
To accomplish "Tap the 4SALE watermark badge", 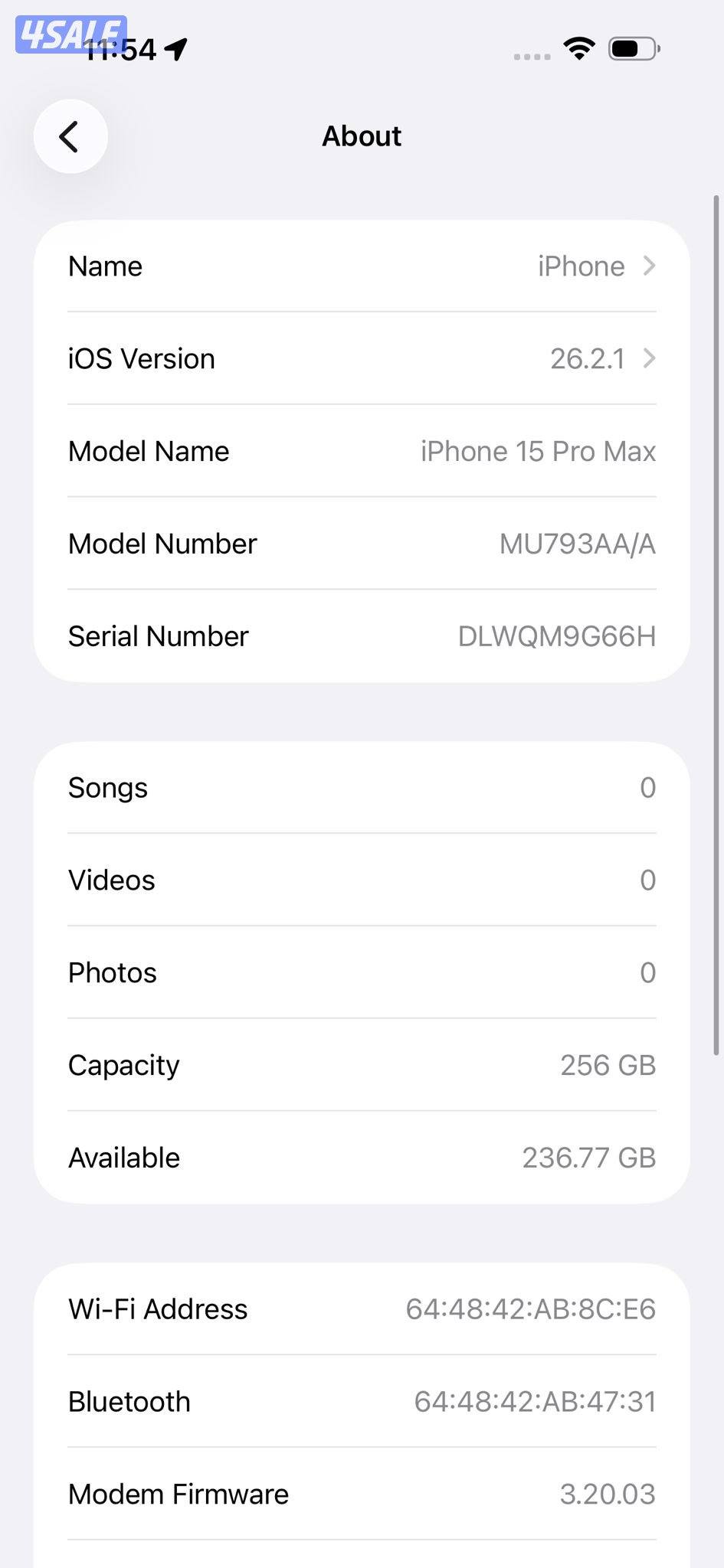I will click(67, 31).
